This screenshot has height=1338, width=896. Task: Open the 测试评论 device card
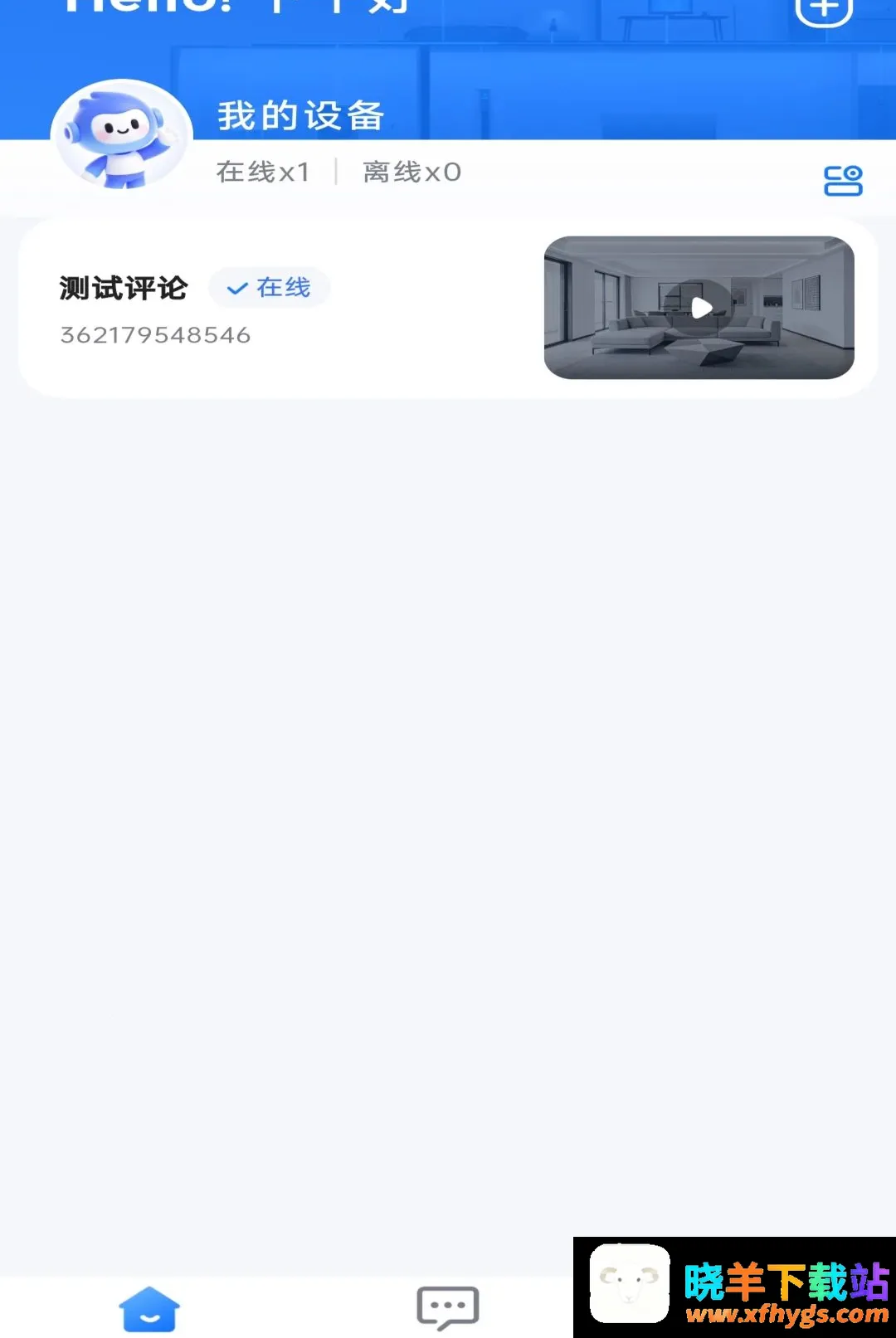[448, 309]
